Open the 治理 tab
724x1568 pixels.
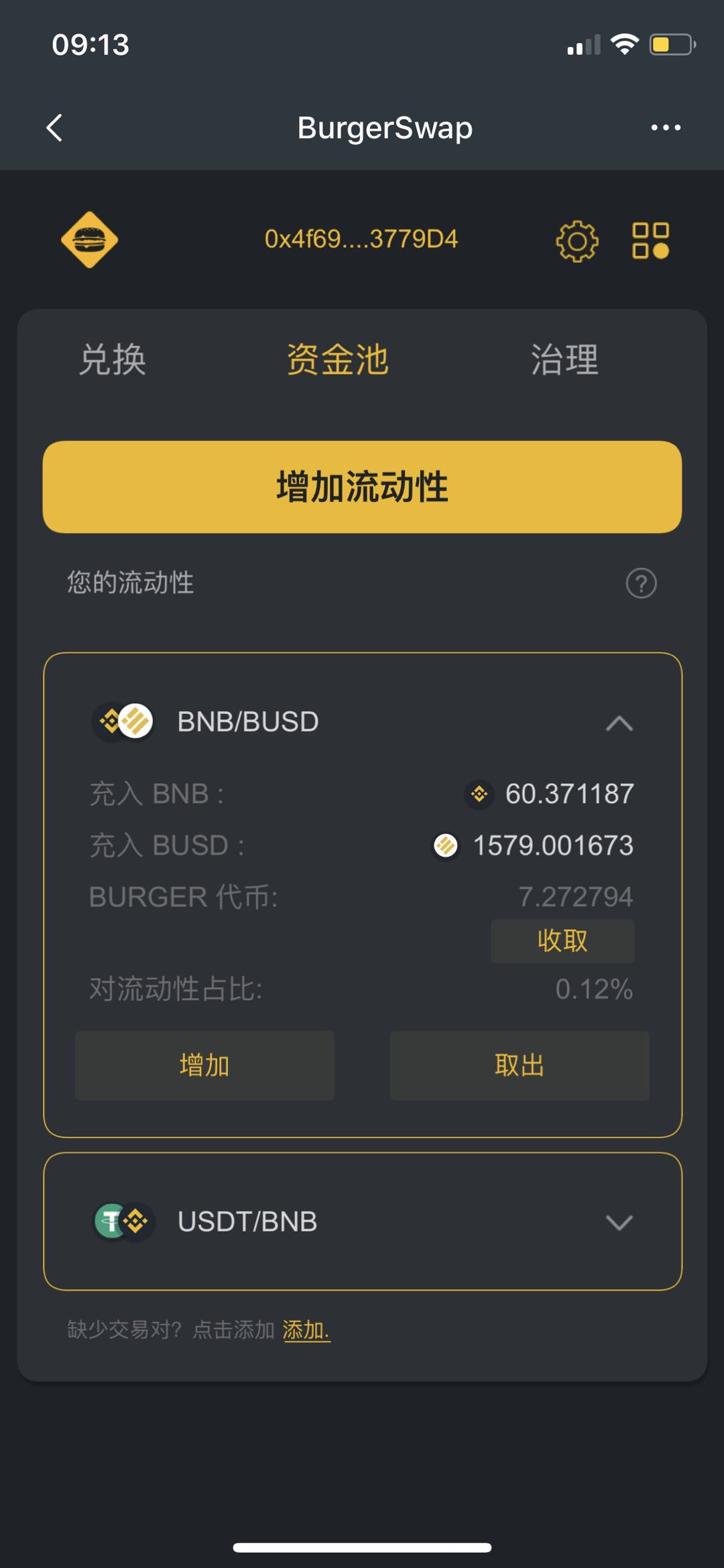[x=565, y=359]
